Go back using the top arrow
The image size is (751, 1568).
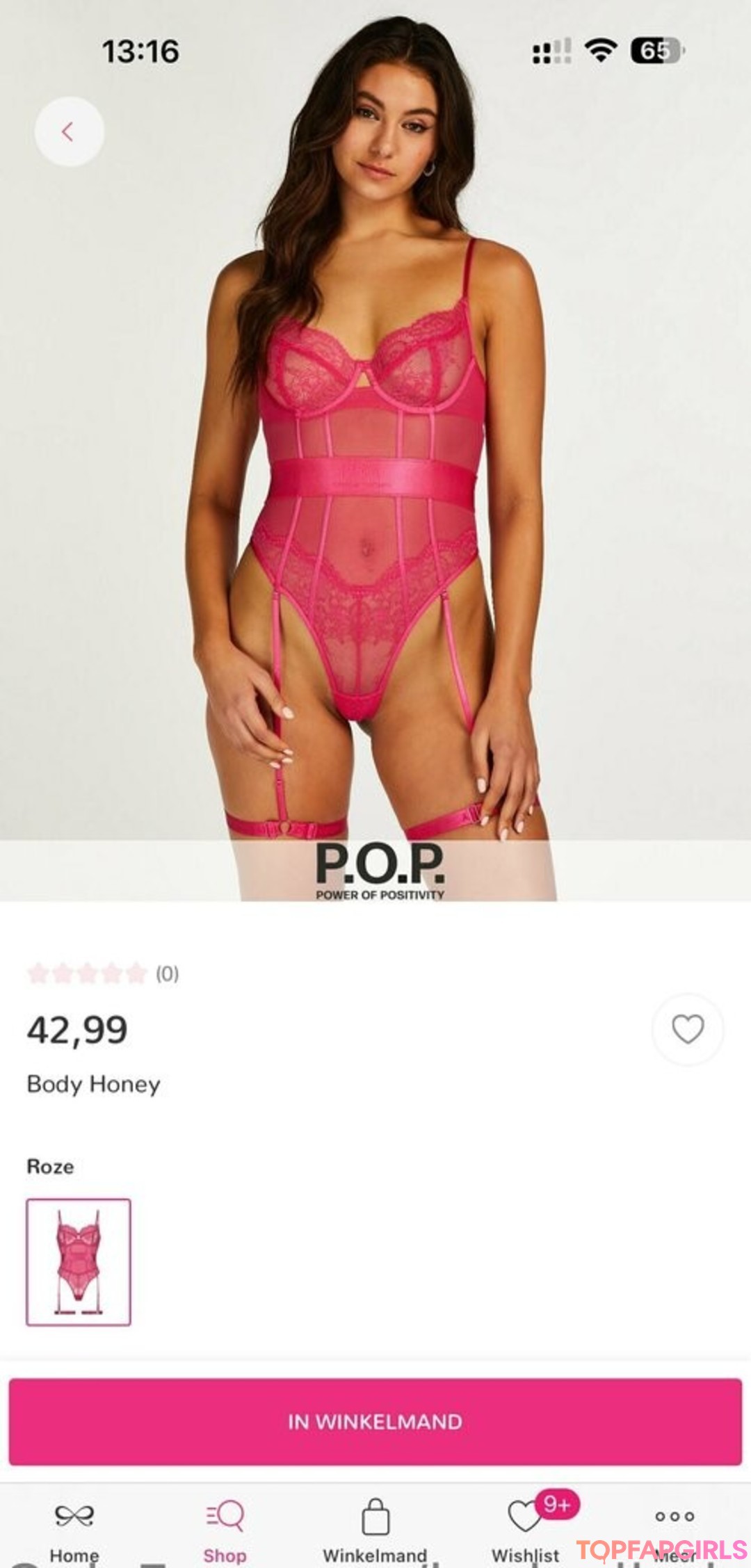[x=69, y=131]
